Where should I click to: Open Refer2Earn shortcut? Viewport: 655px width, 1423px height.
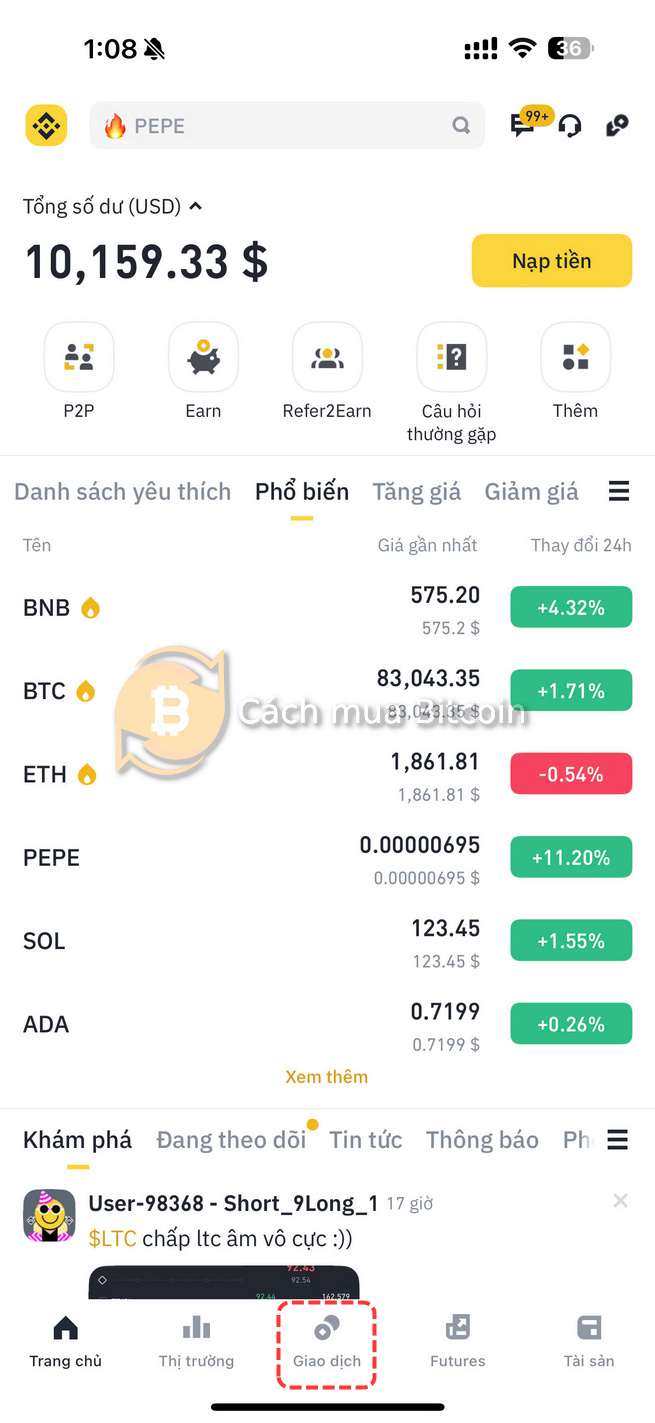point(327,370)
